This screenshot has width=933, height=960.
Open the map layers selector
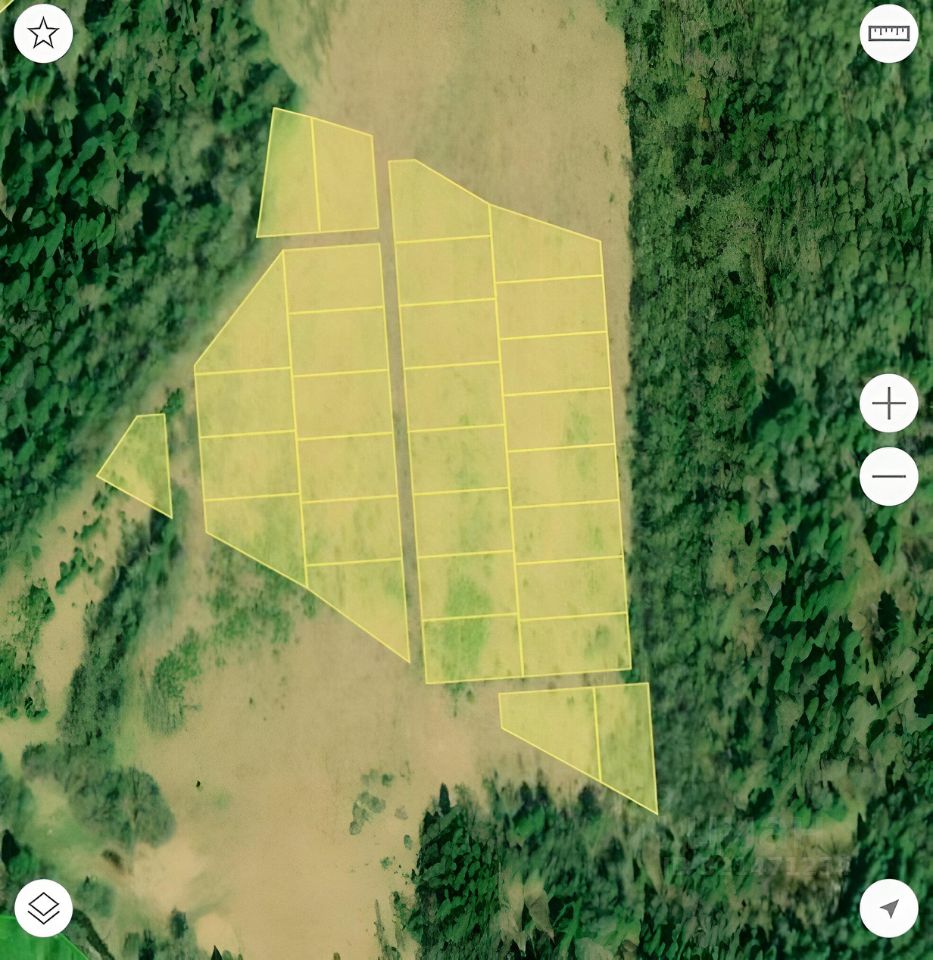(43, 908)
